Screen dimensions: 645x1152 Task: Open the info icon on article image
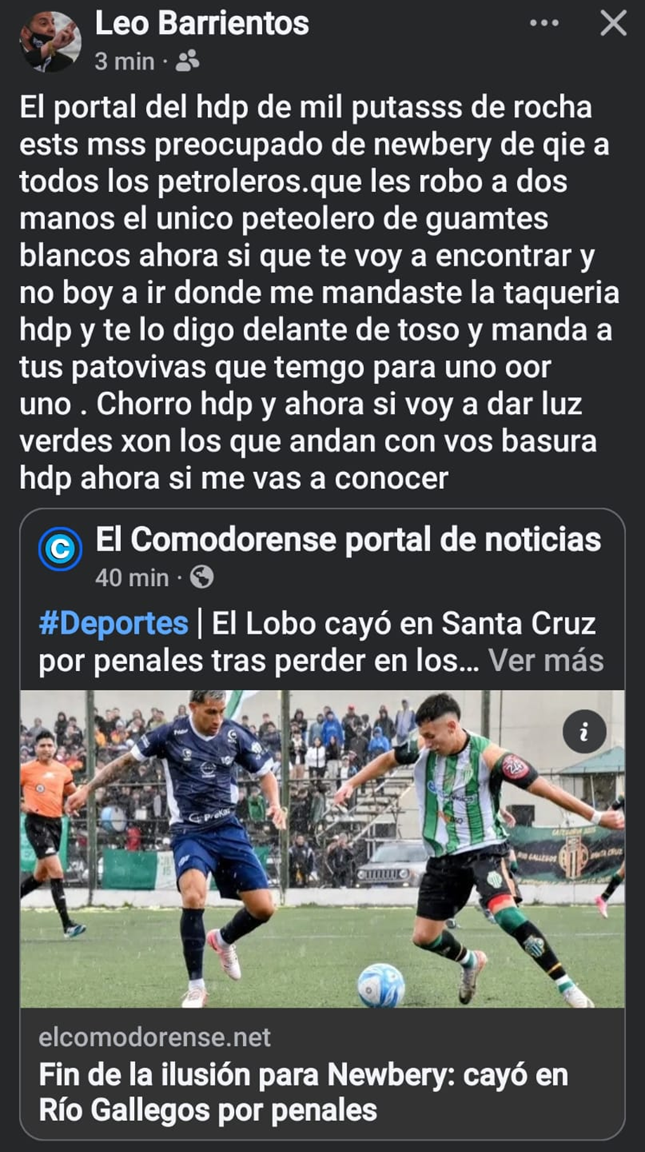click(584, 733)
